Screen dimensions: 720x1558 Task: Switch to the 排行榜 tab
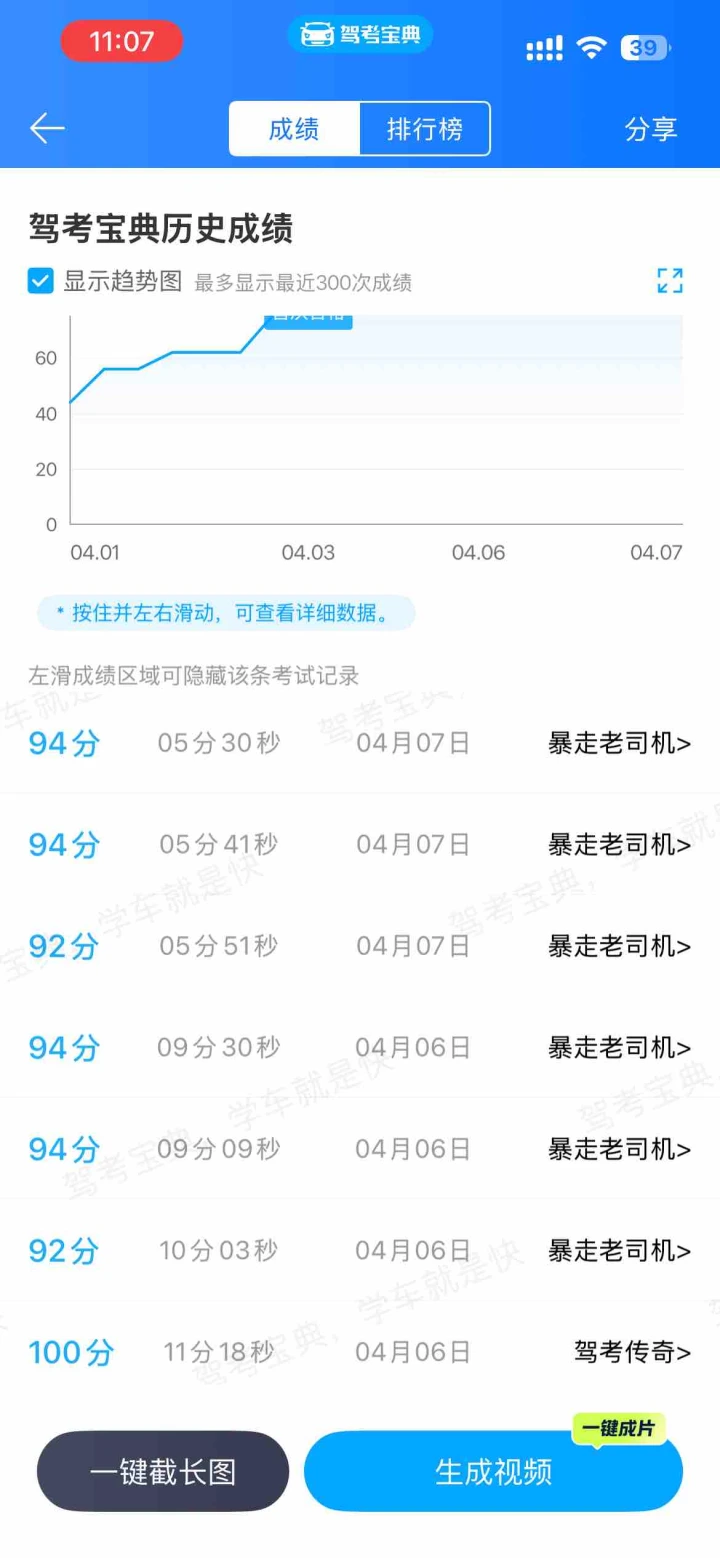click(x=425, y=129)
